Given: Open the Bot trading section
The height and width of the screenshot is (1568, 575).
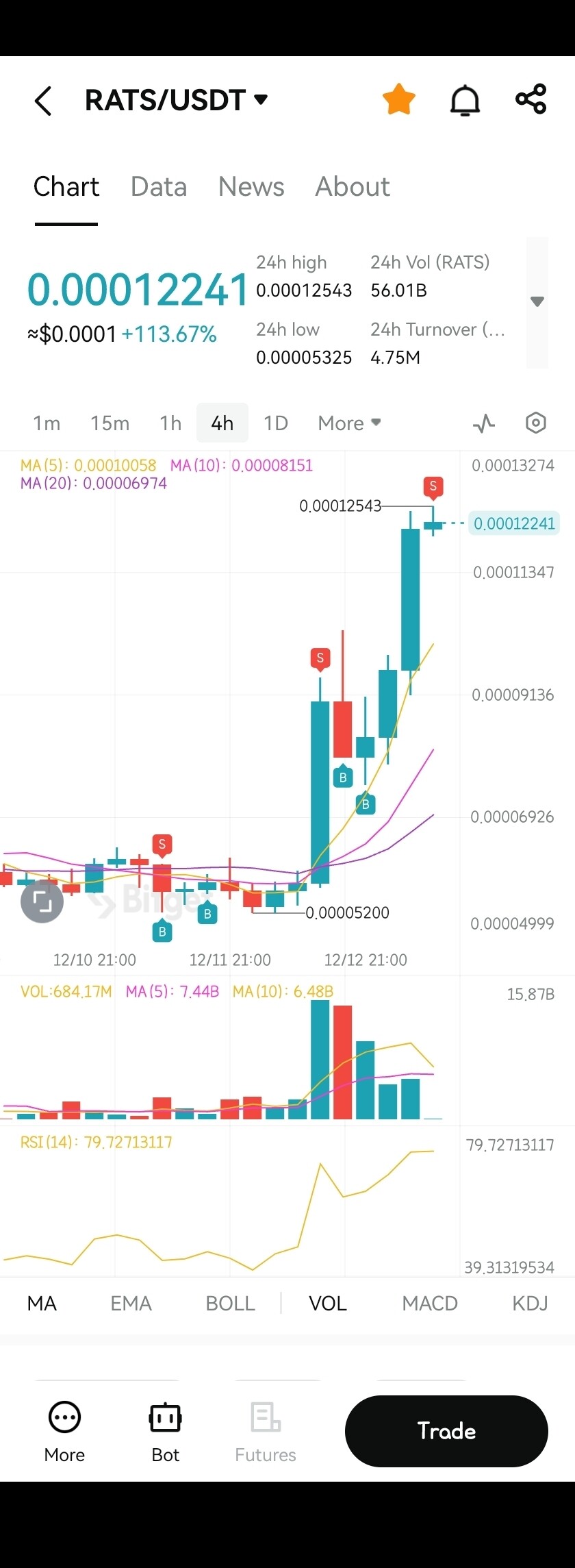Looking at the screenshot, I should click(x=164, y=1430).
